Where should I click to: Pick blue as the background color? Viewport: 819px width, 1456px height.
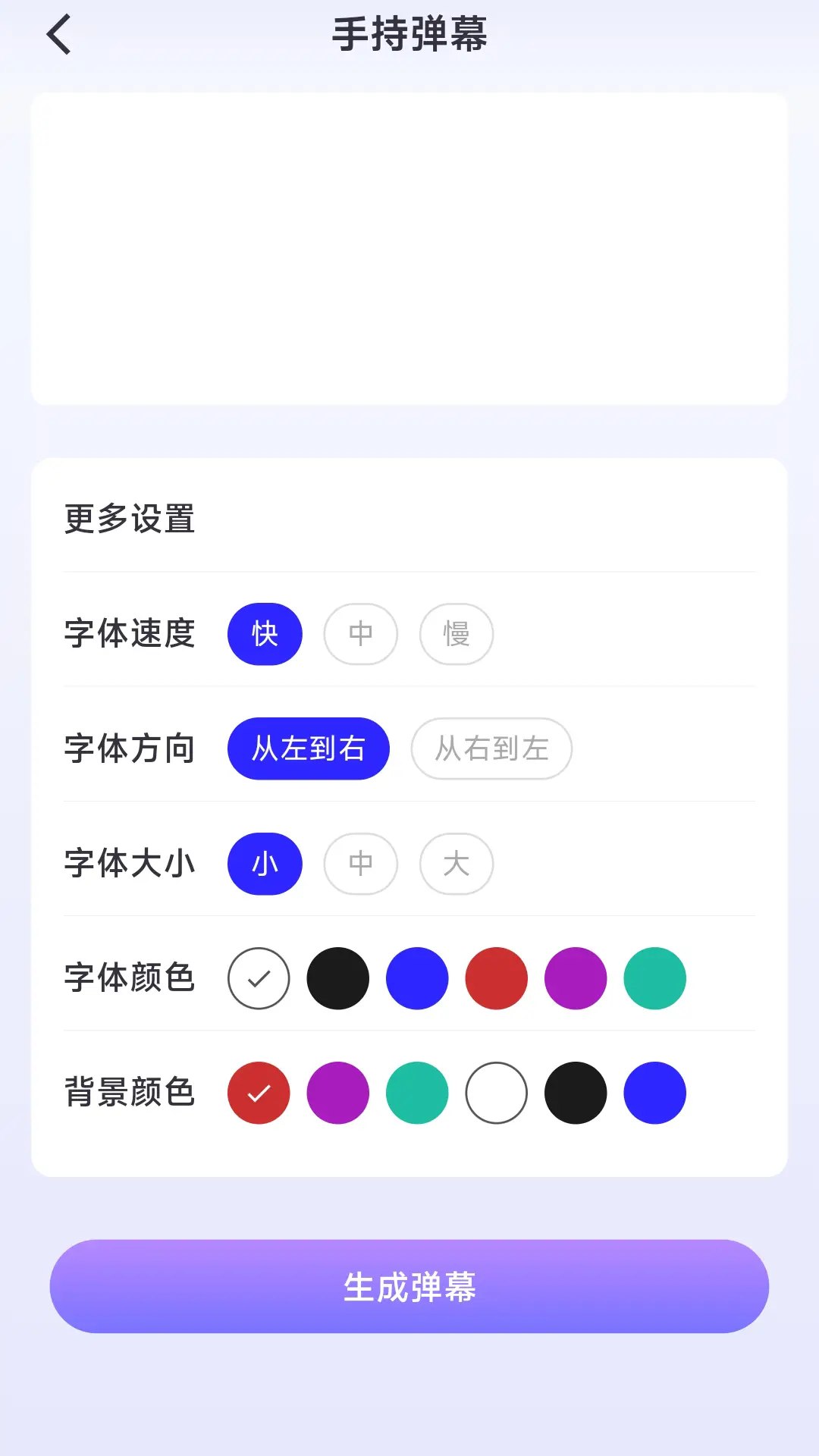coord(655,1093)
